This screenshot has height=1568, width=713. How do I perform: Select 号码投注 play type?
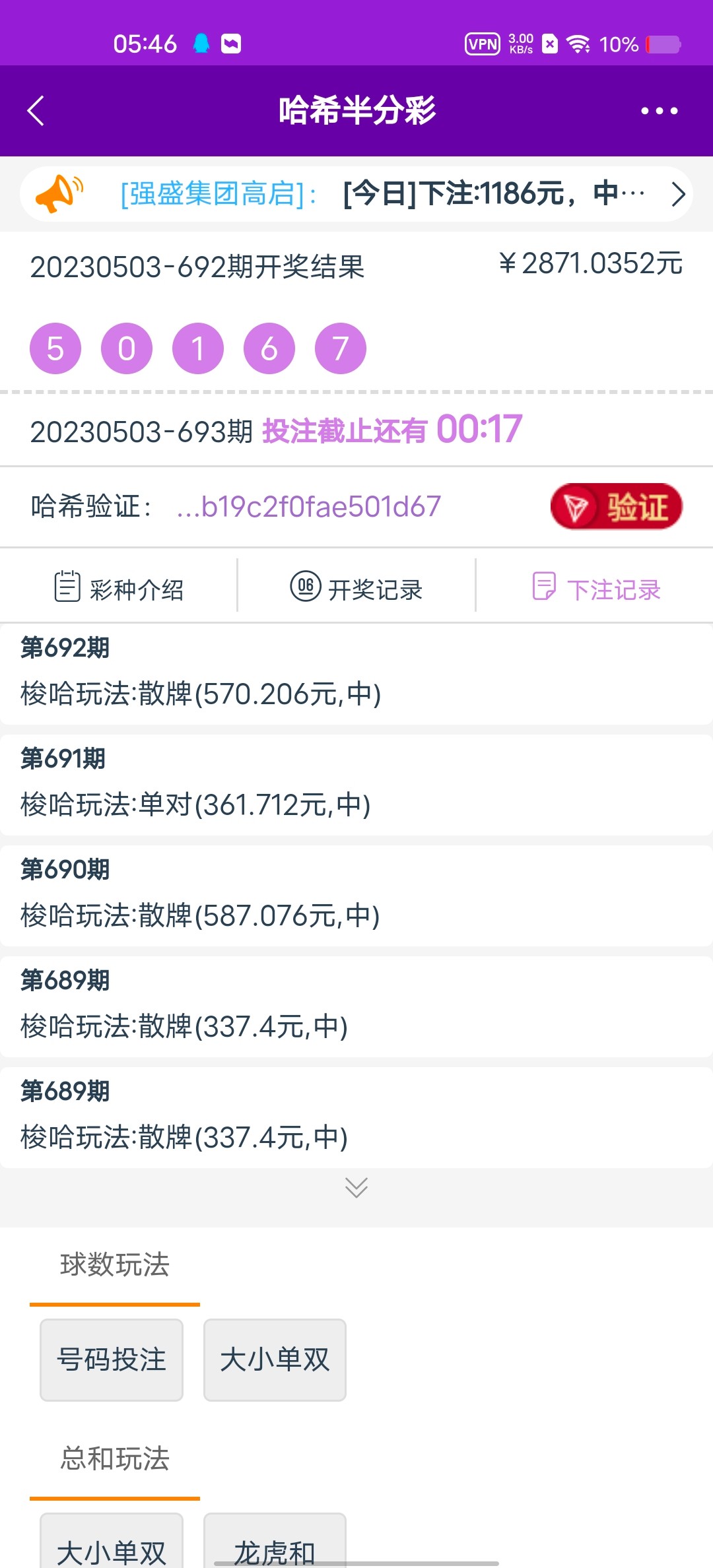112,1359
